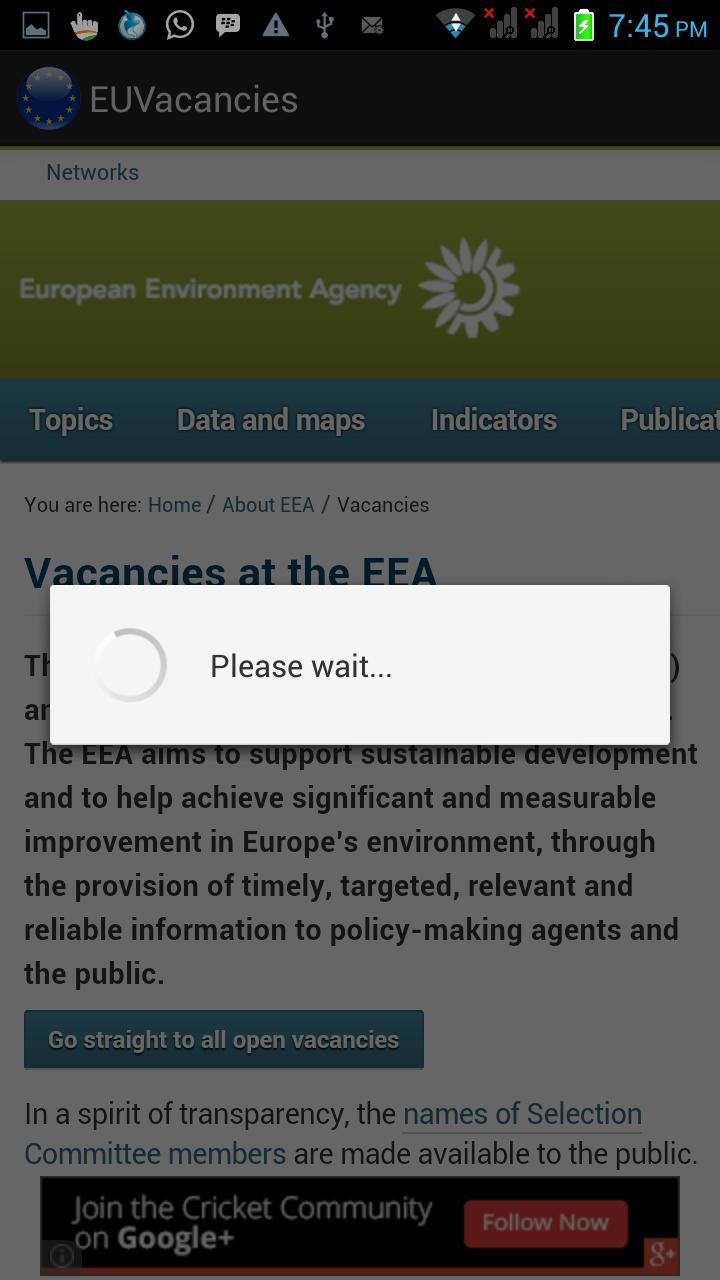Image resolution: width=720 pixels, height=1280 pixels.
Task: Open the email notification icon
Action: pyautogui.click(x=372, y=25)
